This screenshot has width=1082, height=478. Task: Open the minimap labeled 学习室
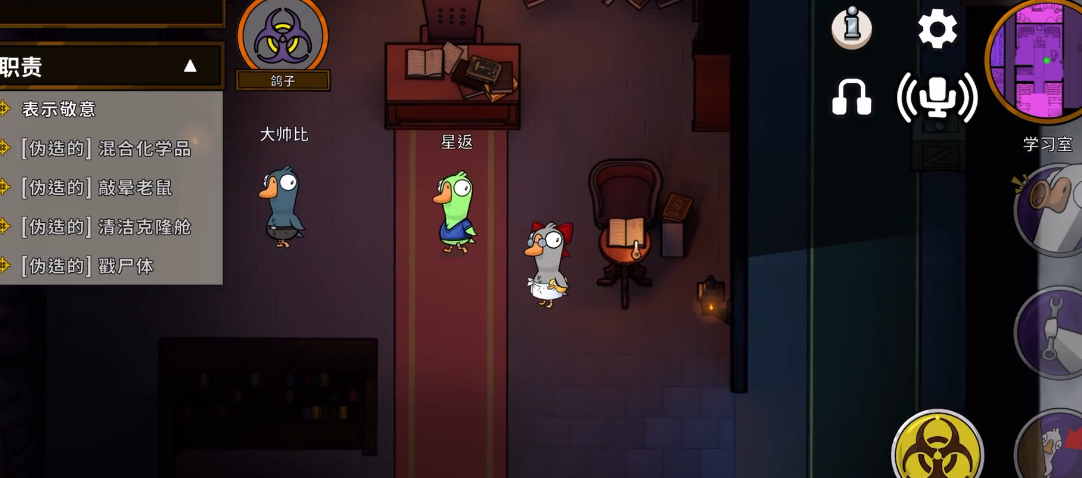pyautogui.click(x=1040, y=62)
